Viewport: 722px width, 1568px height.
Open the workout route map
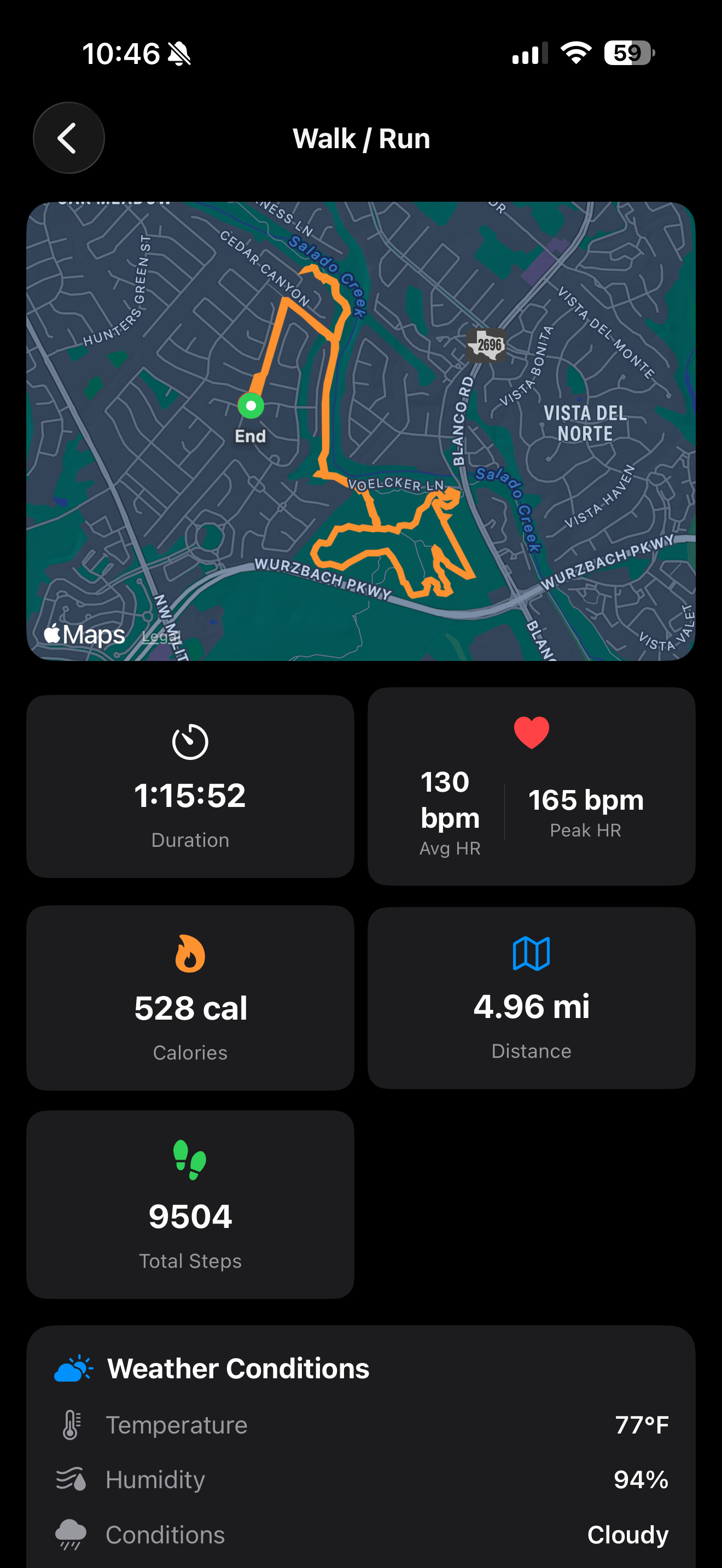361,431
